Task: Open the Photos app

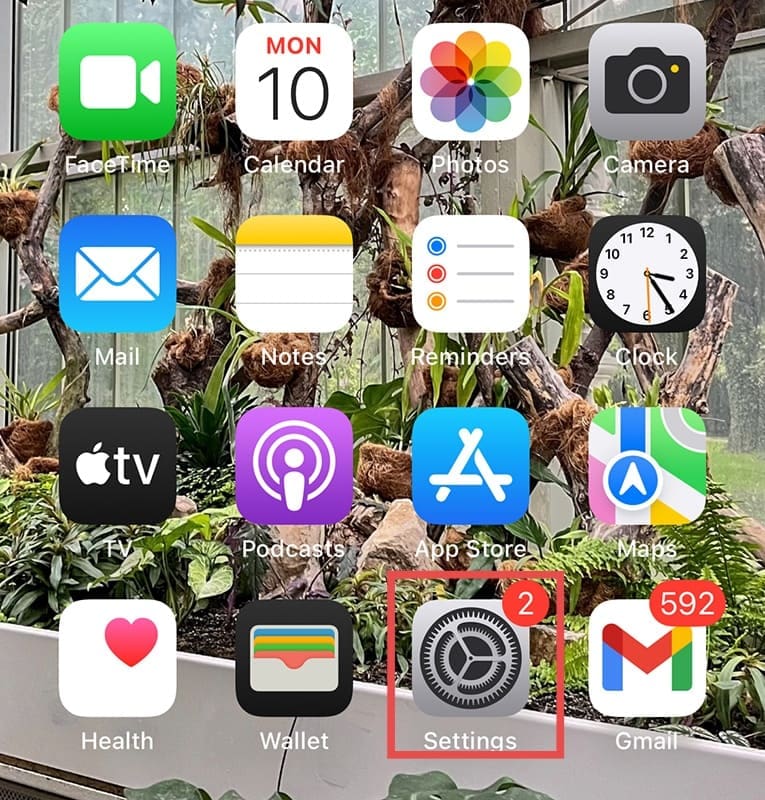Action: (x=470, y=81)
